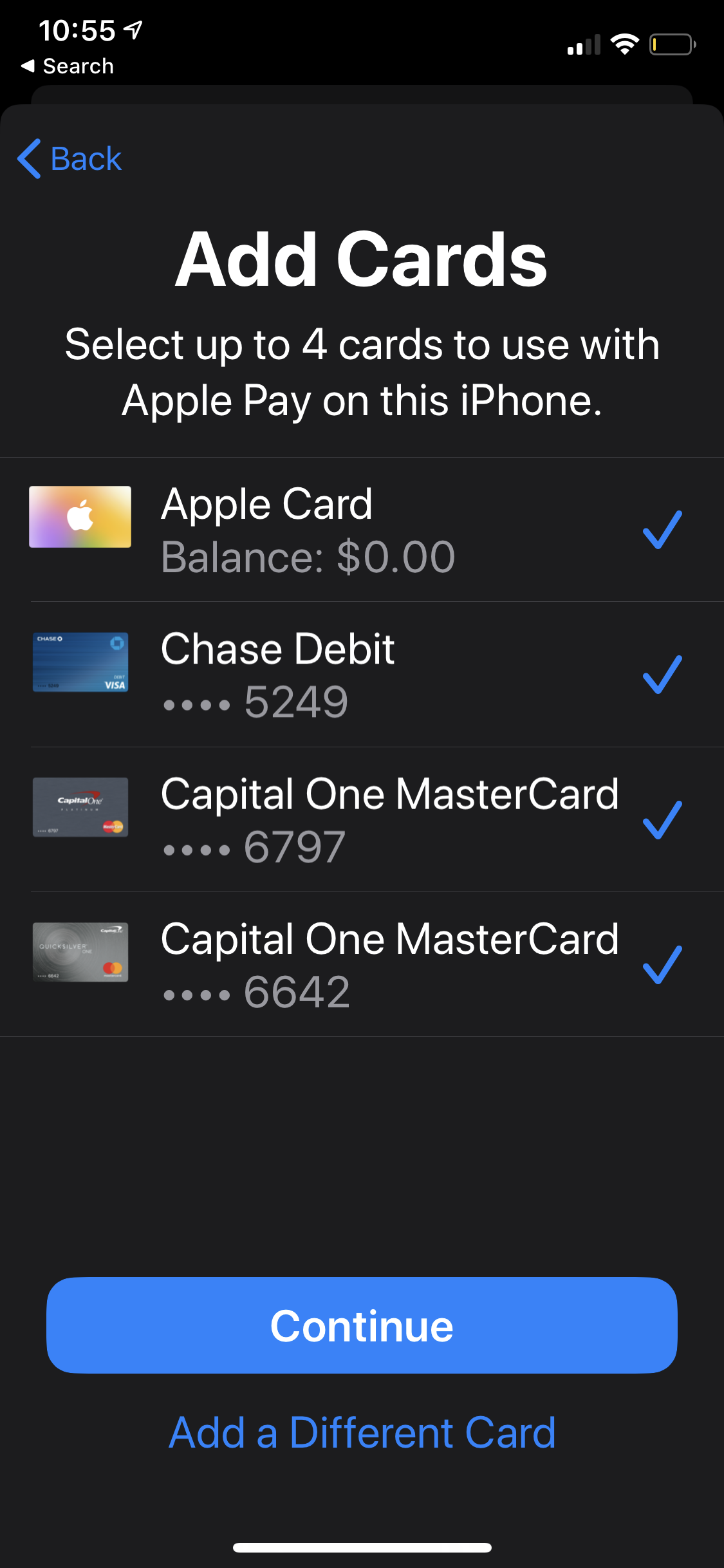Uncheck Chase Debit ending in 5249
Viewport: 724px width, 1568px height.
[662, 675]
